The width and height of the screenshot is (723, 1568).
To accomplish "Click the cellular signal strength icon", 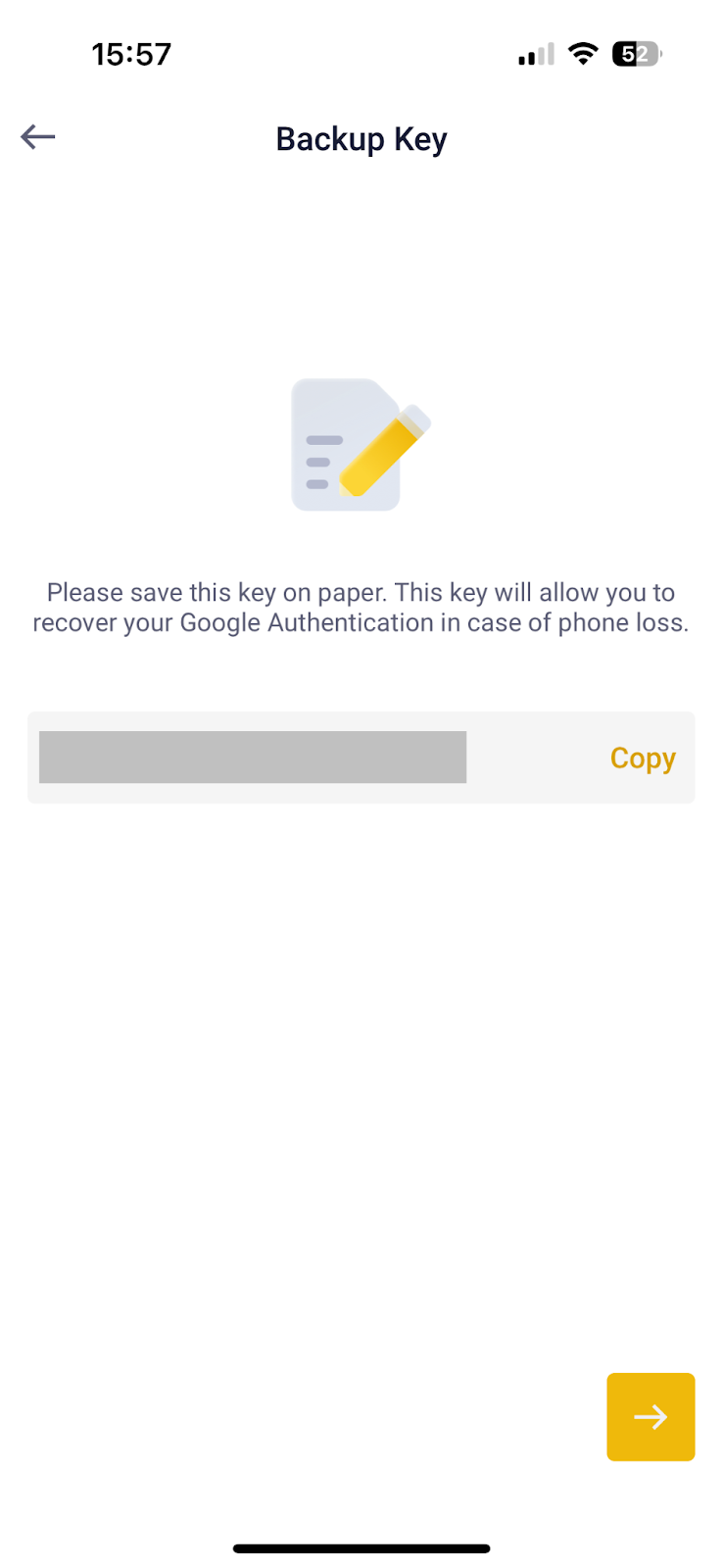I will tap(534, 54).
